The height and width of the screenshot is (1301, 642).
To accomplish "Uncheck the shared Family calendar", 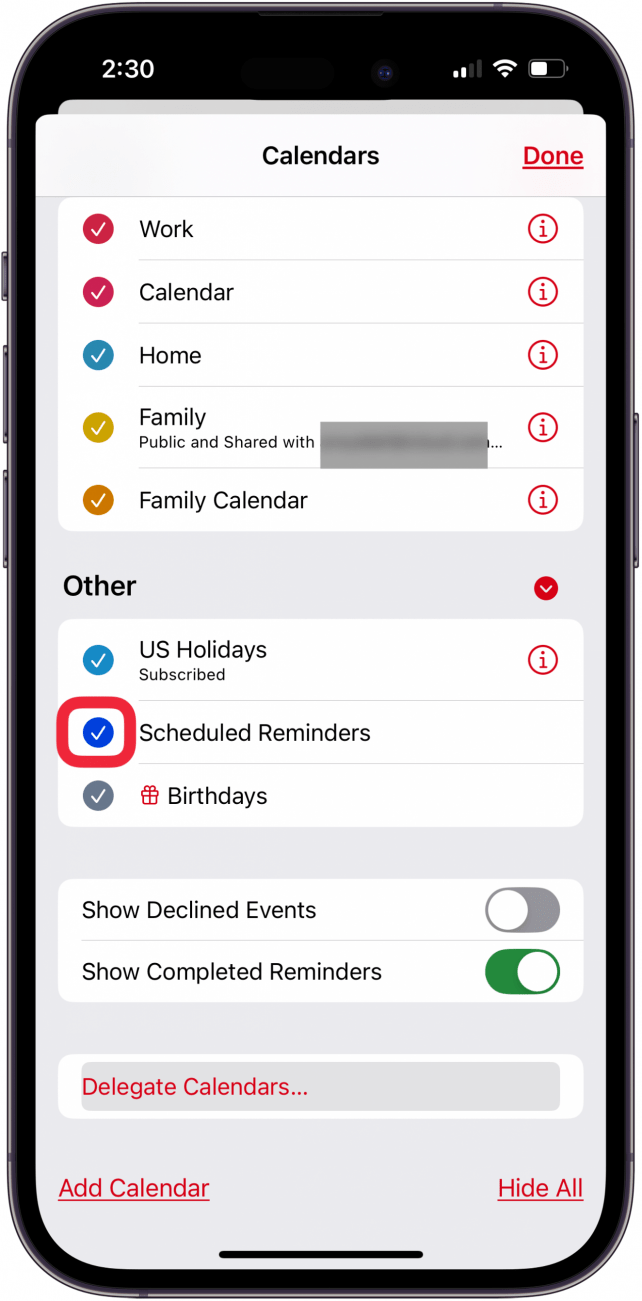I will tap(98, 428).
